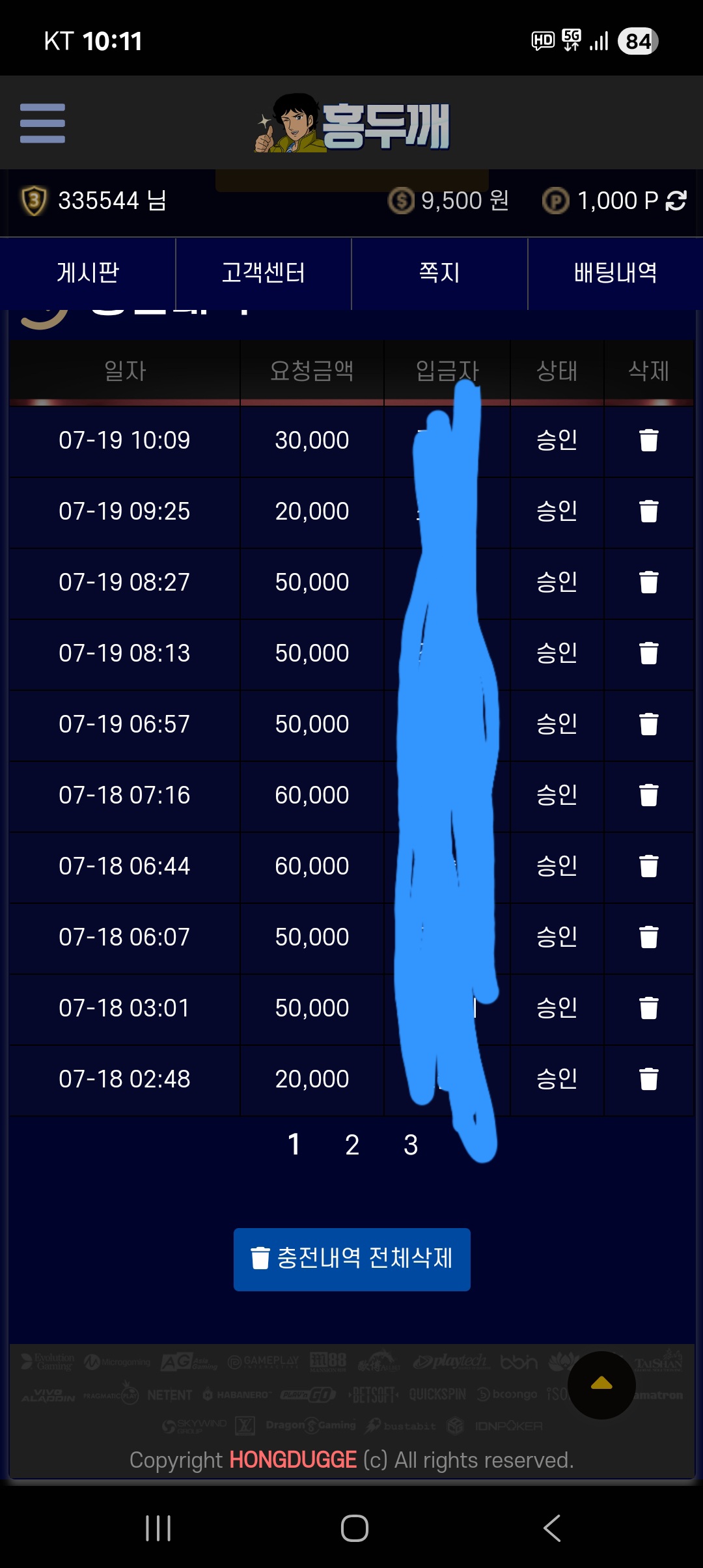Delete the 07-19 09:25 entry
The height and width of the screenshot is (1568, 703).
tap(649, 511)
